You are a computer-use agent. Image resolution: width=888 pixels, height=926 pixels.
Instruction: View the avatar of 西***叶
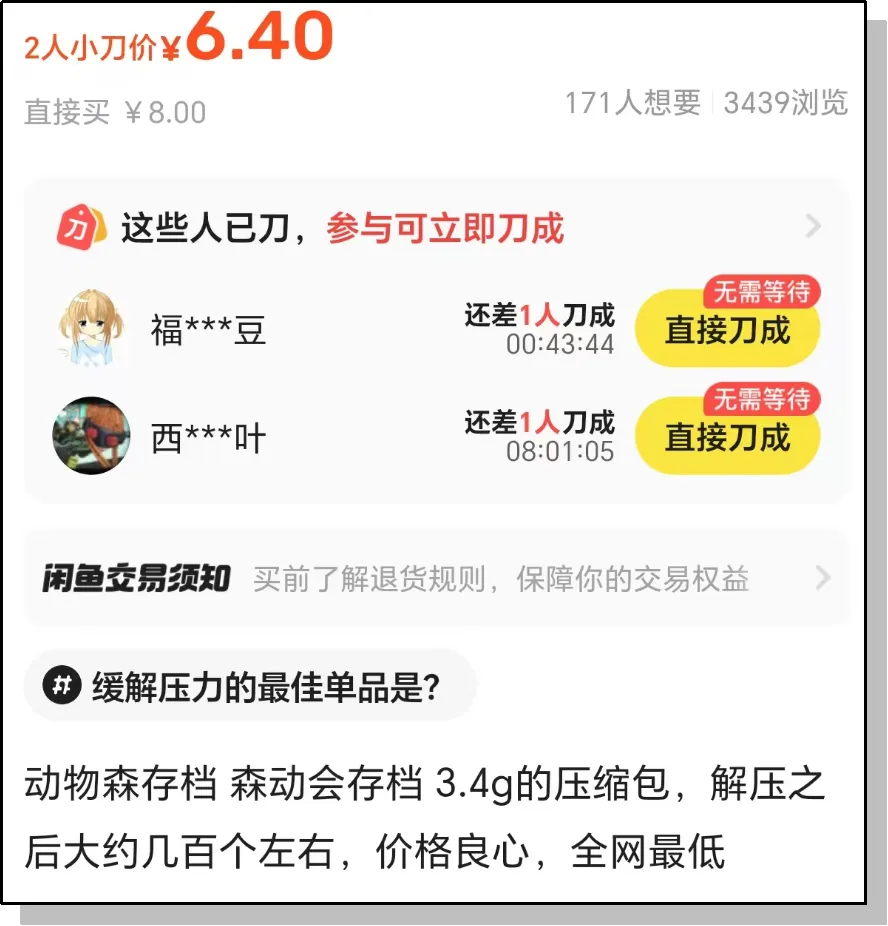pyautogui.click(x=92, y=437)
